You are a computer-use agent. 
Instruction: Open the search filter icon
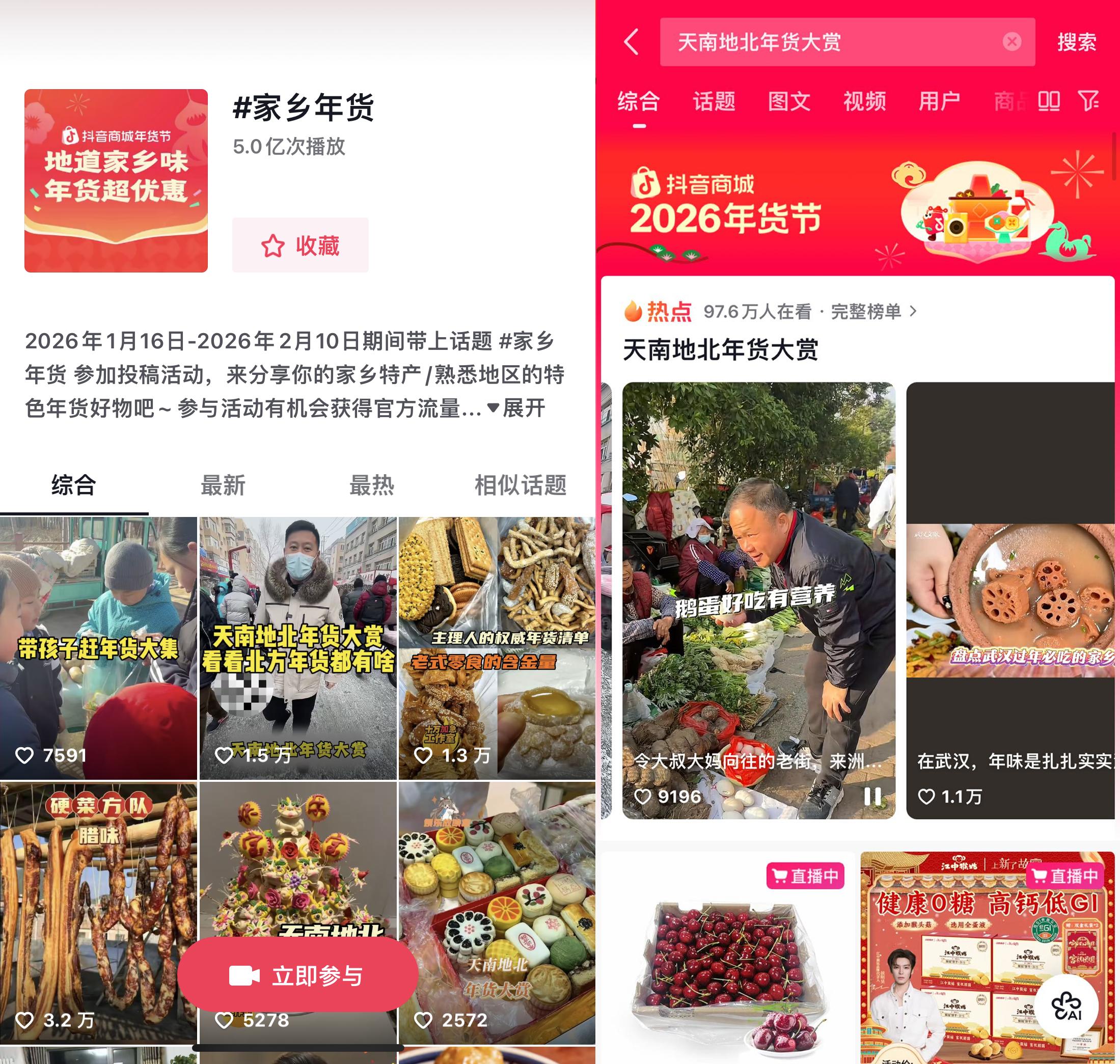1088,101
